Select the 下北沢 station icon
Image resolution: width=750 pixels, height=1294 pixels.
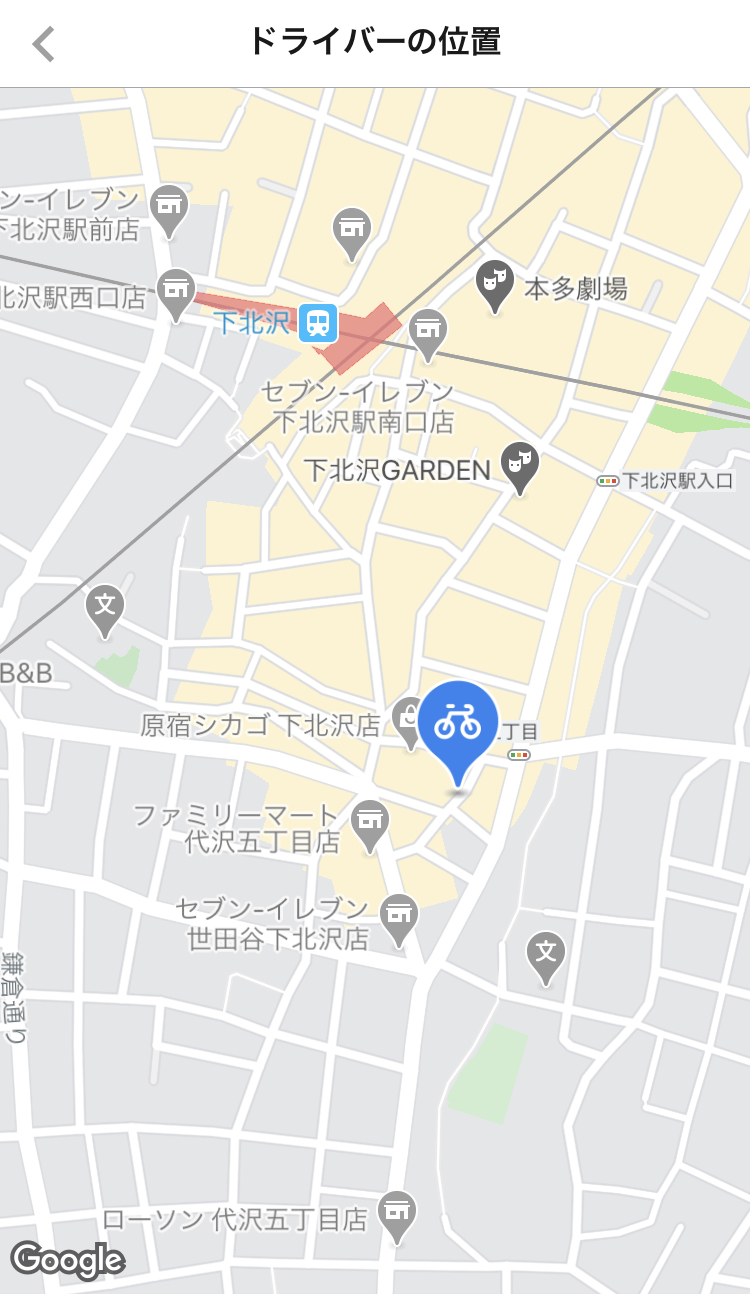(x=318, y=323)
